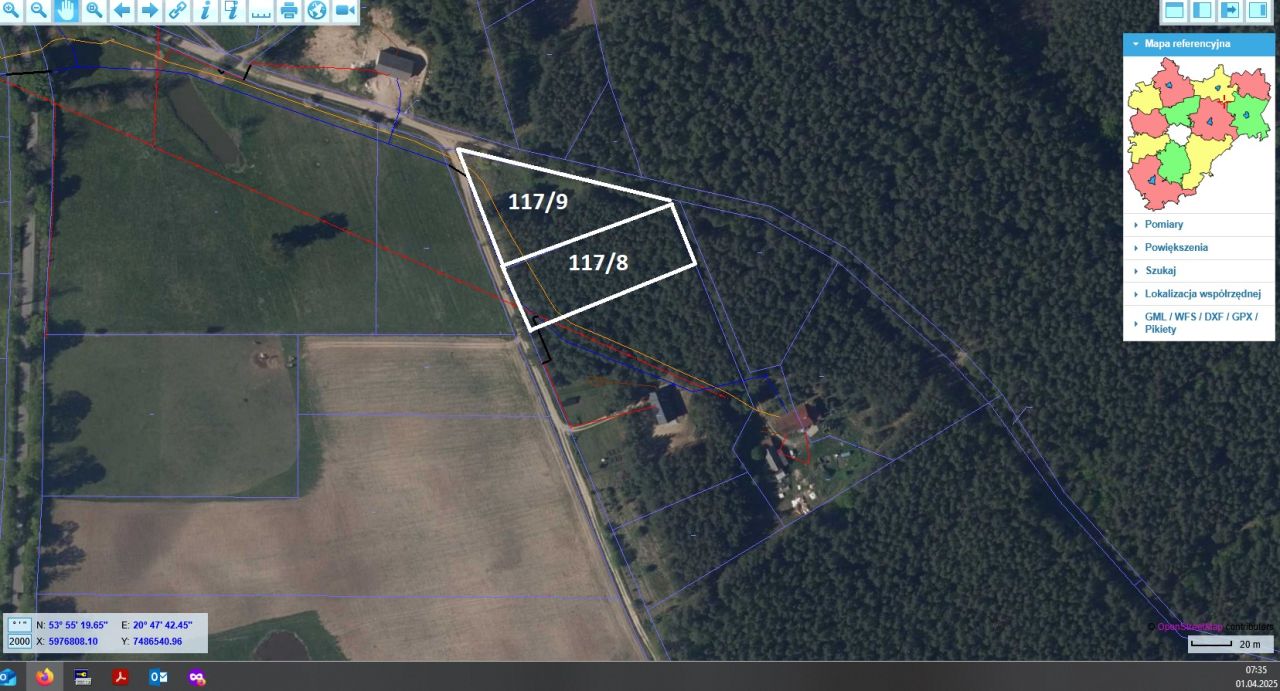Go to the next map view
The width and height of the screenshot is (1280, 691).
click(149, 10)
